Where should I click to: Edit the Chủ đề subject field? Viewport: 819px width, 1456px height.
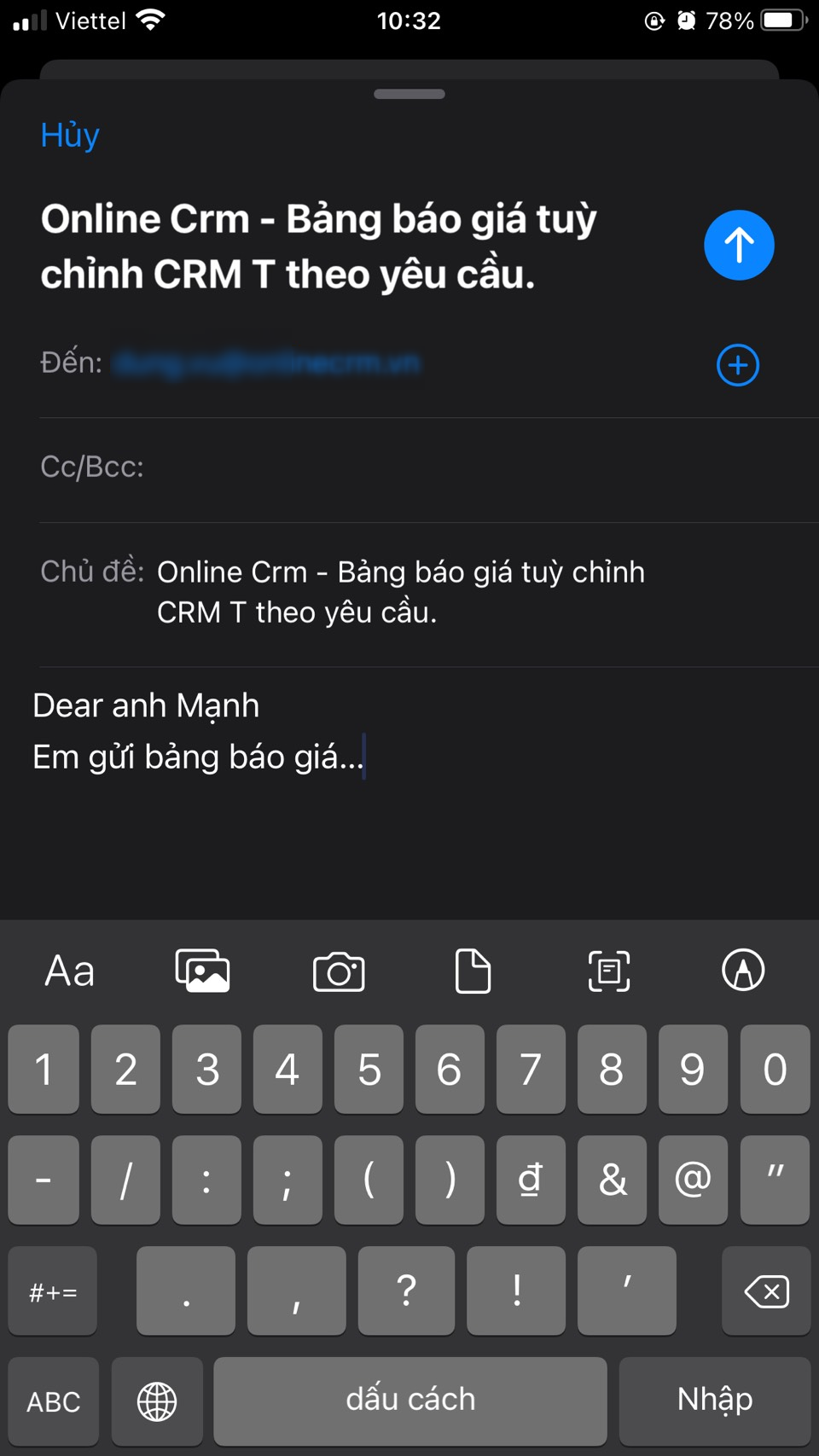[x=401, y=592]
